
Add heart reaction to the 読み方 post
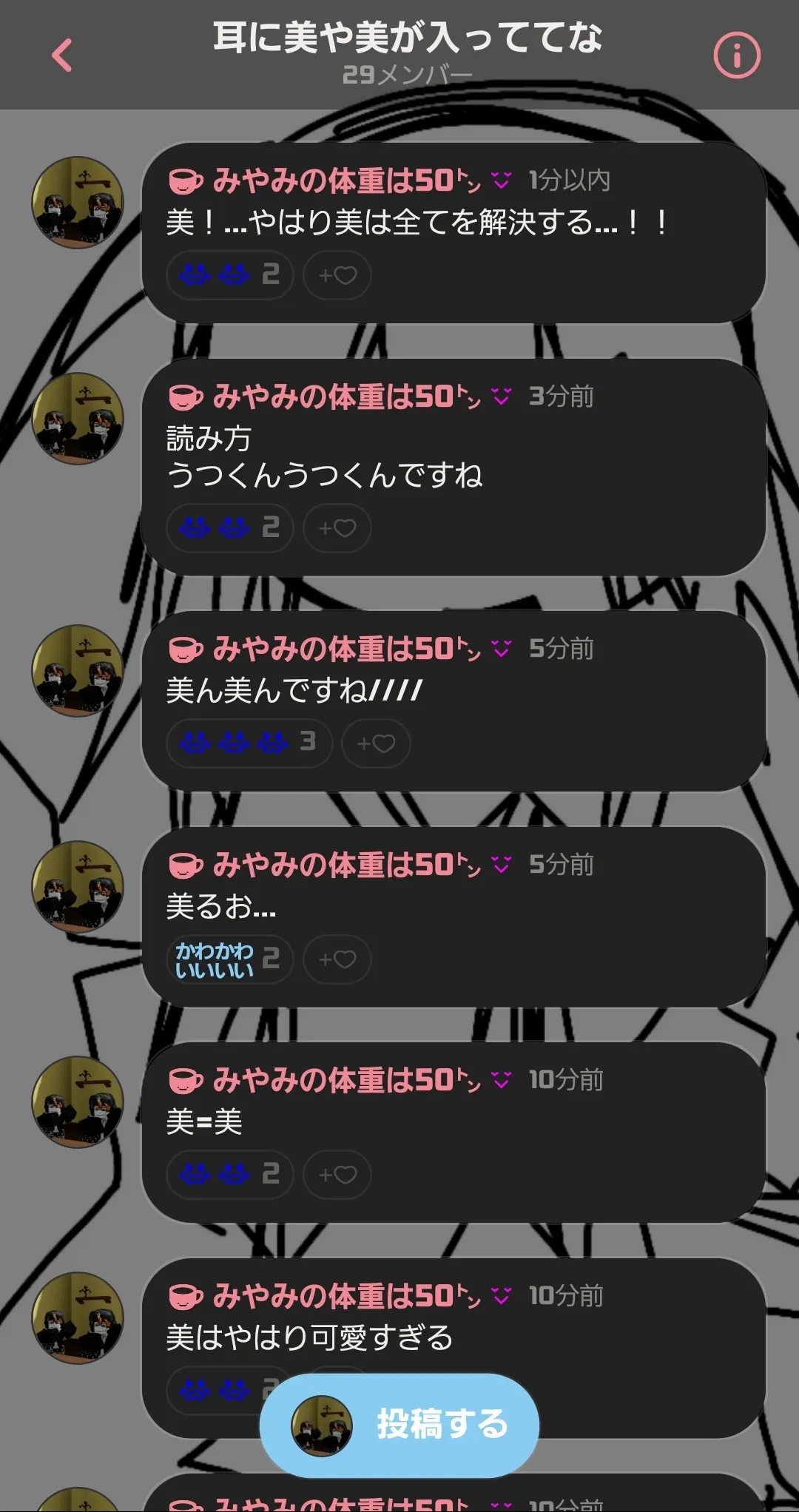pos(337,528)
